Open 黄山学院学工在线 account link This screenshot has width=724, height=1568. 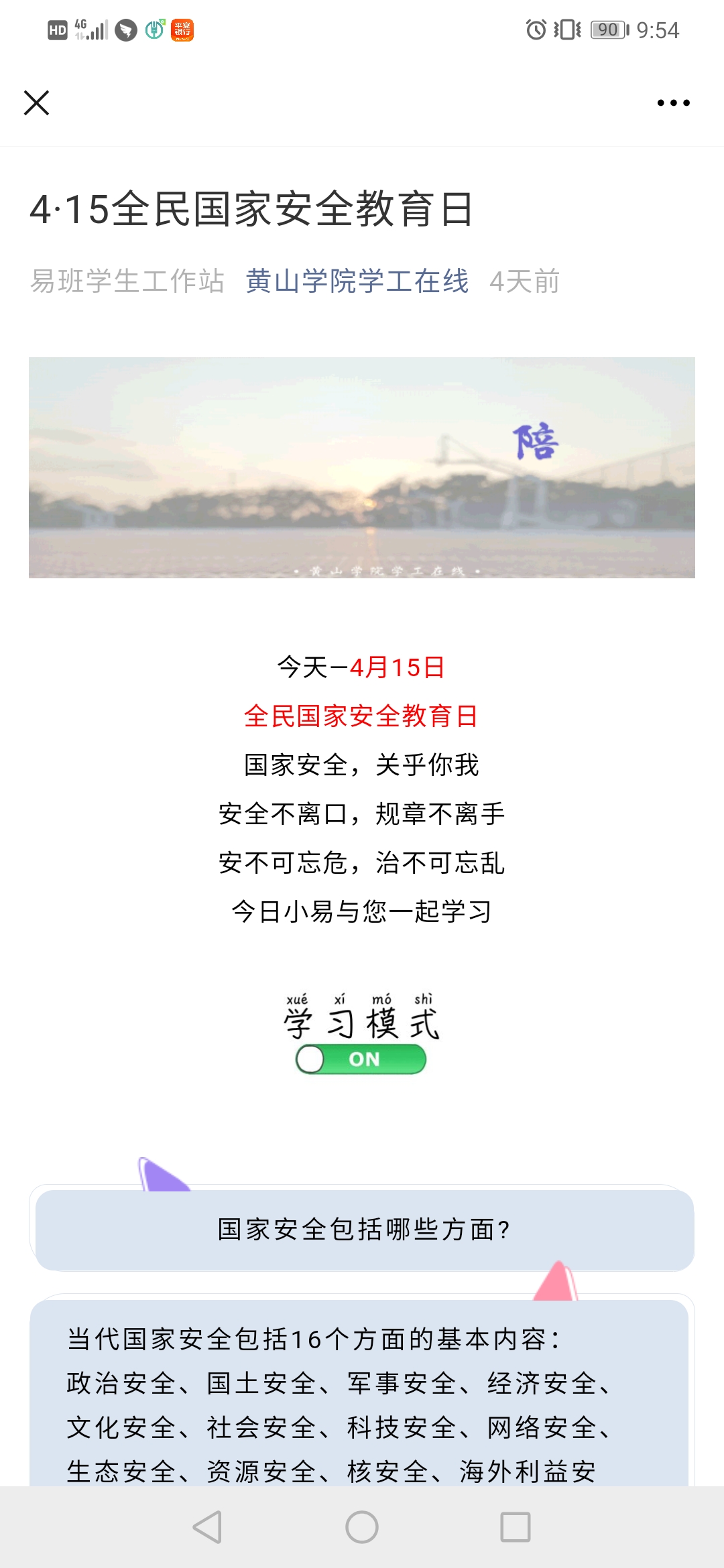[x=357, y=281]
